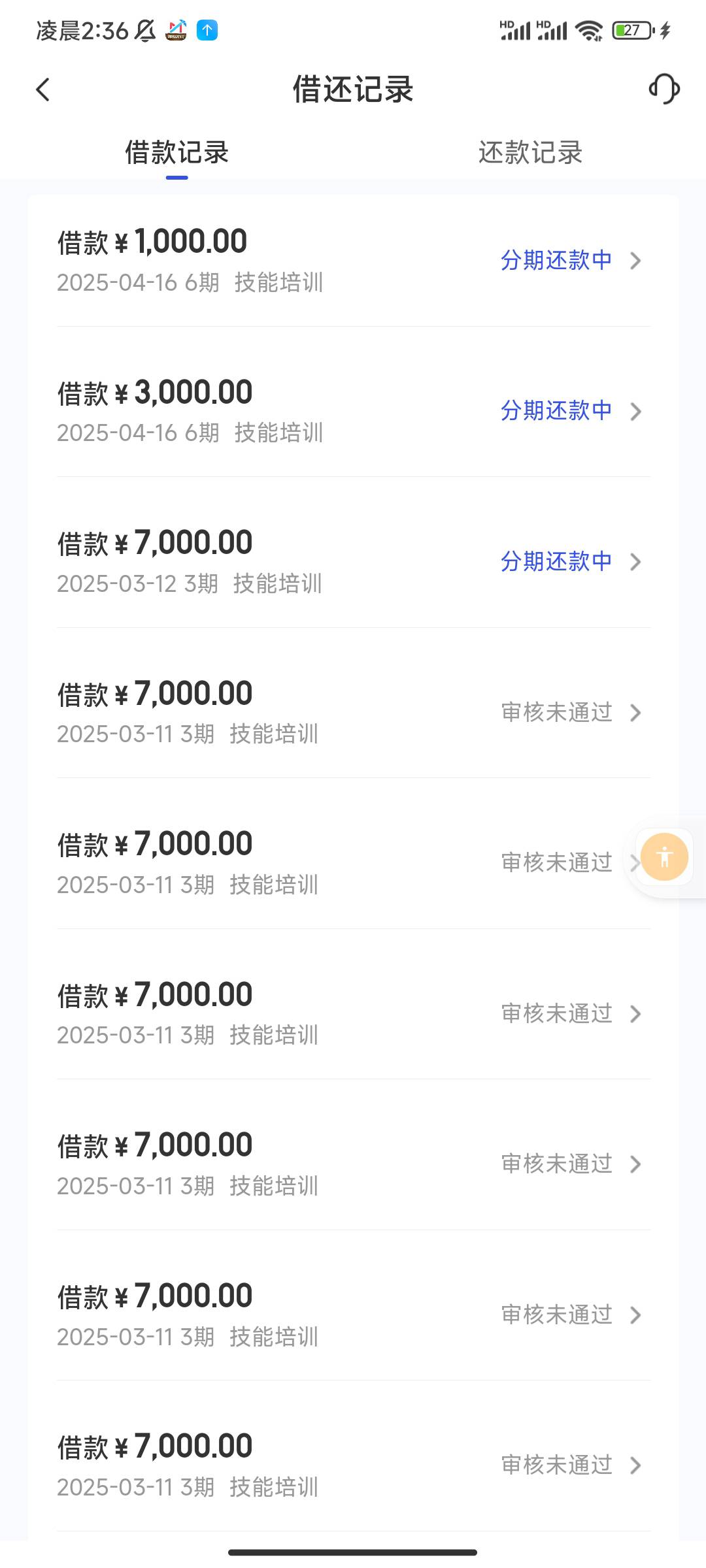Switch to the 还款记录 tab
Screen dimensions: 706x1568
pos(530,152)
